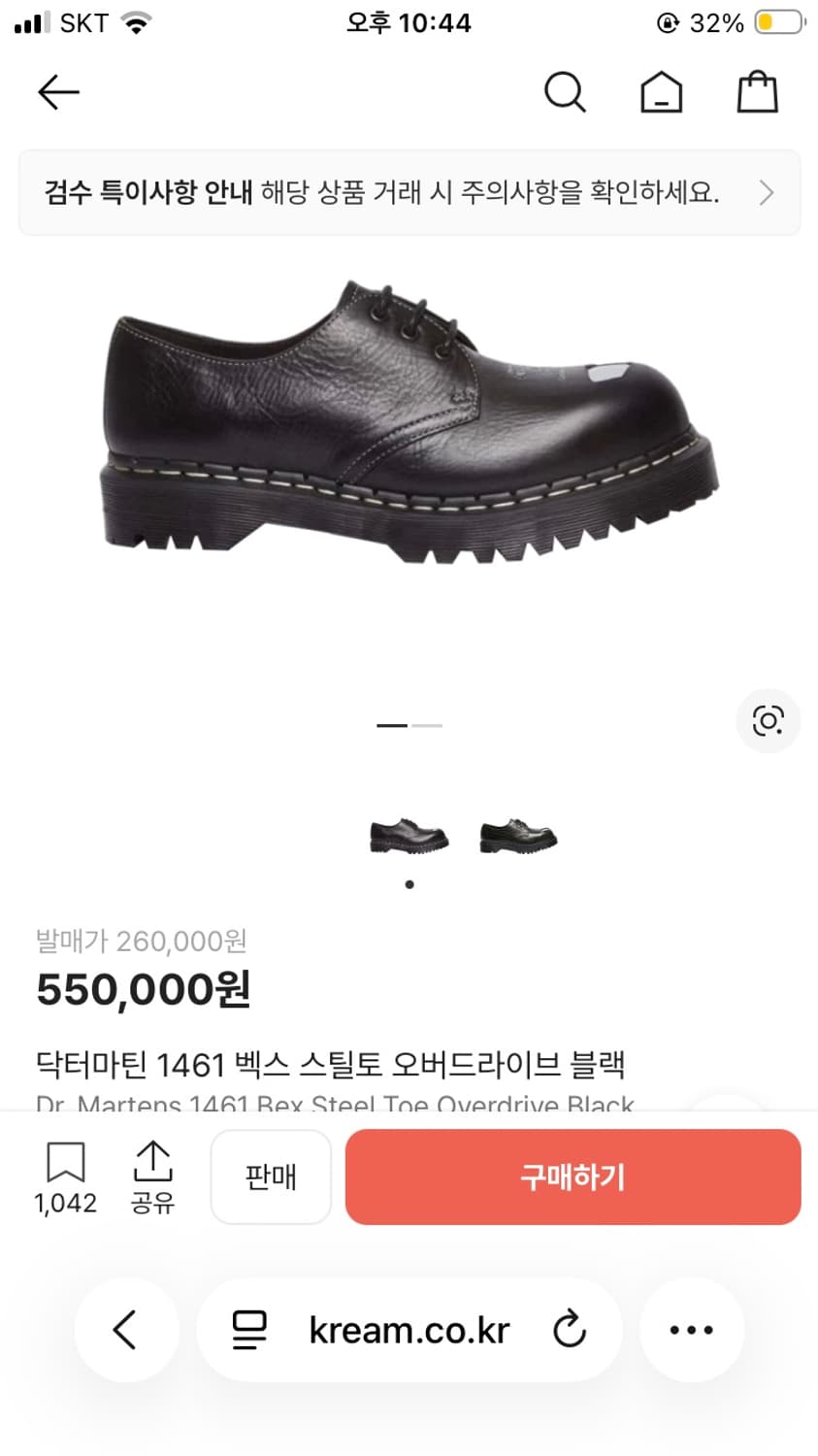Select the first shoe thumbnail

coord(409,835)
